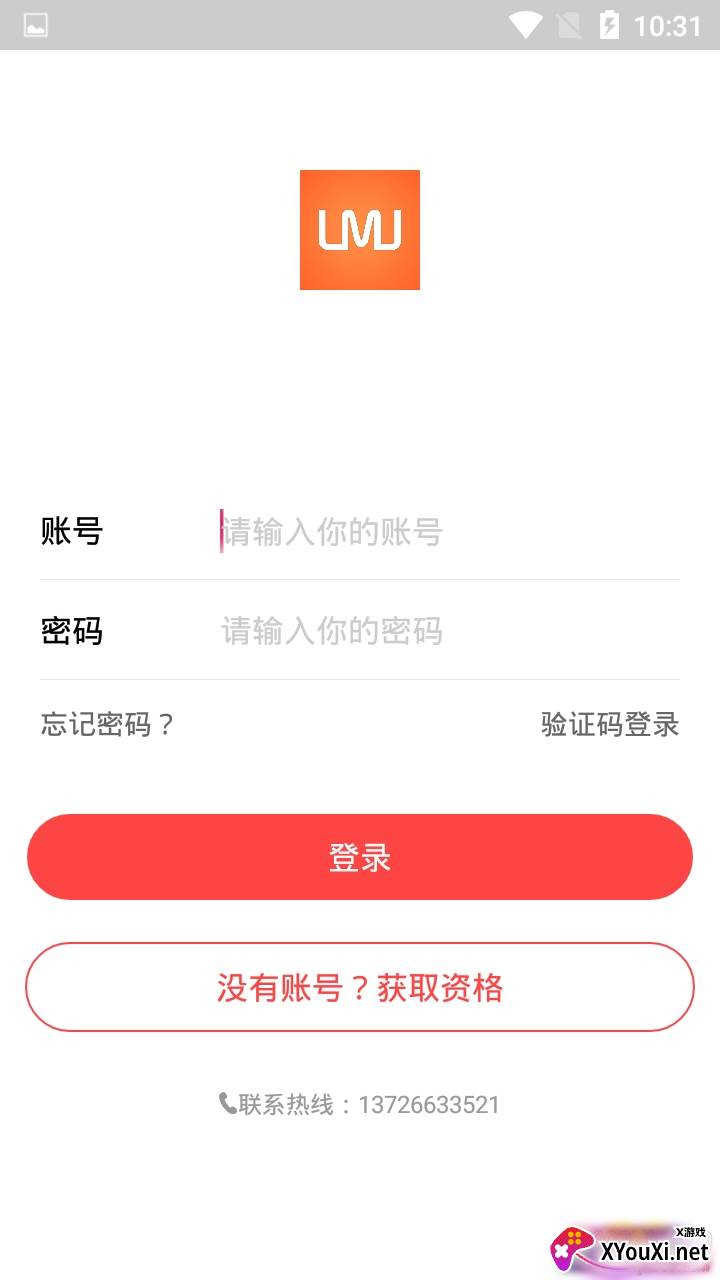The image size is (720, 1280).
Task: Tap the red login (登录) button
Action: tap(360, 857)
